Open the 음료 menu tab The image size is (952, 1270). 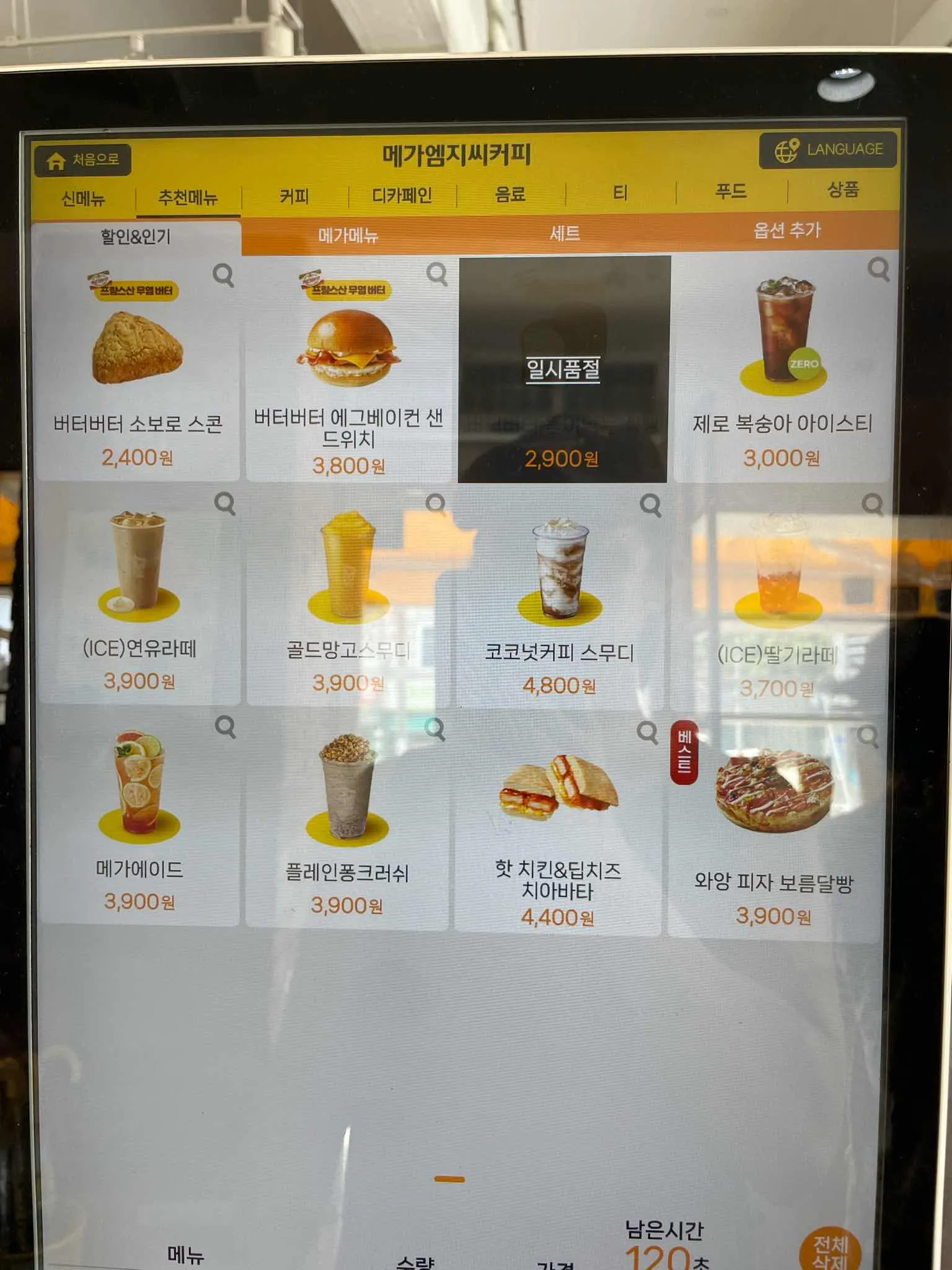pos(509,194)
